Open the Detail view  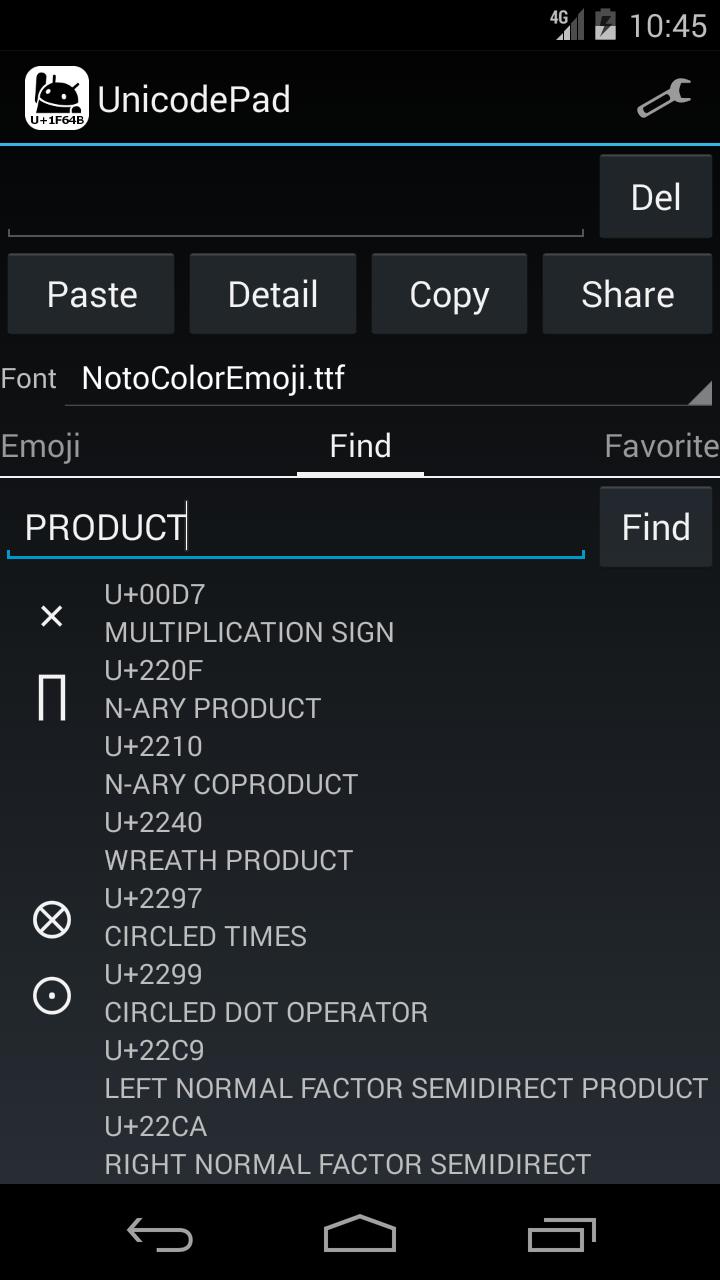pos(273,294)
